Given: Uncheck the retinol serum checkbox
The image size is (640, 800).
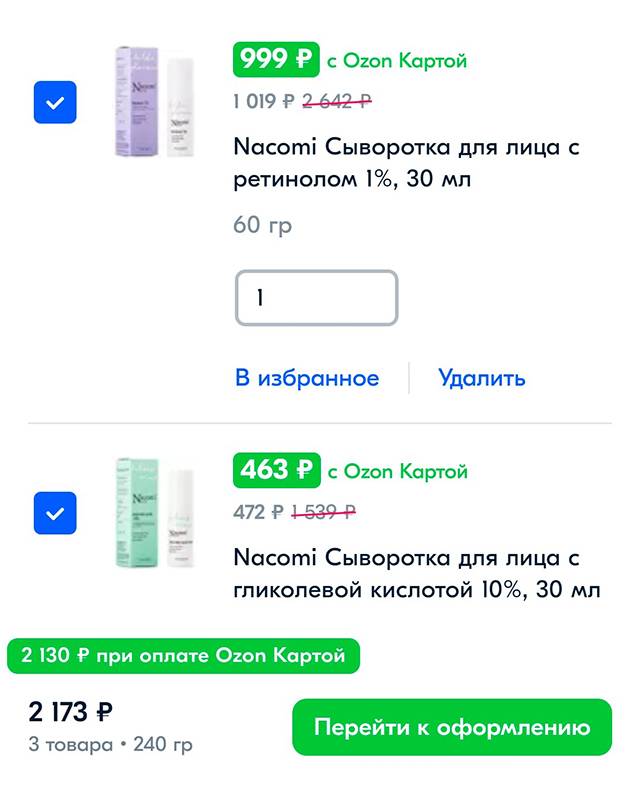Looking at the screenshot, I should [55, 102].
